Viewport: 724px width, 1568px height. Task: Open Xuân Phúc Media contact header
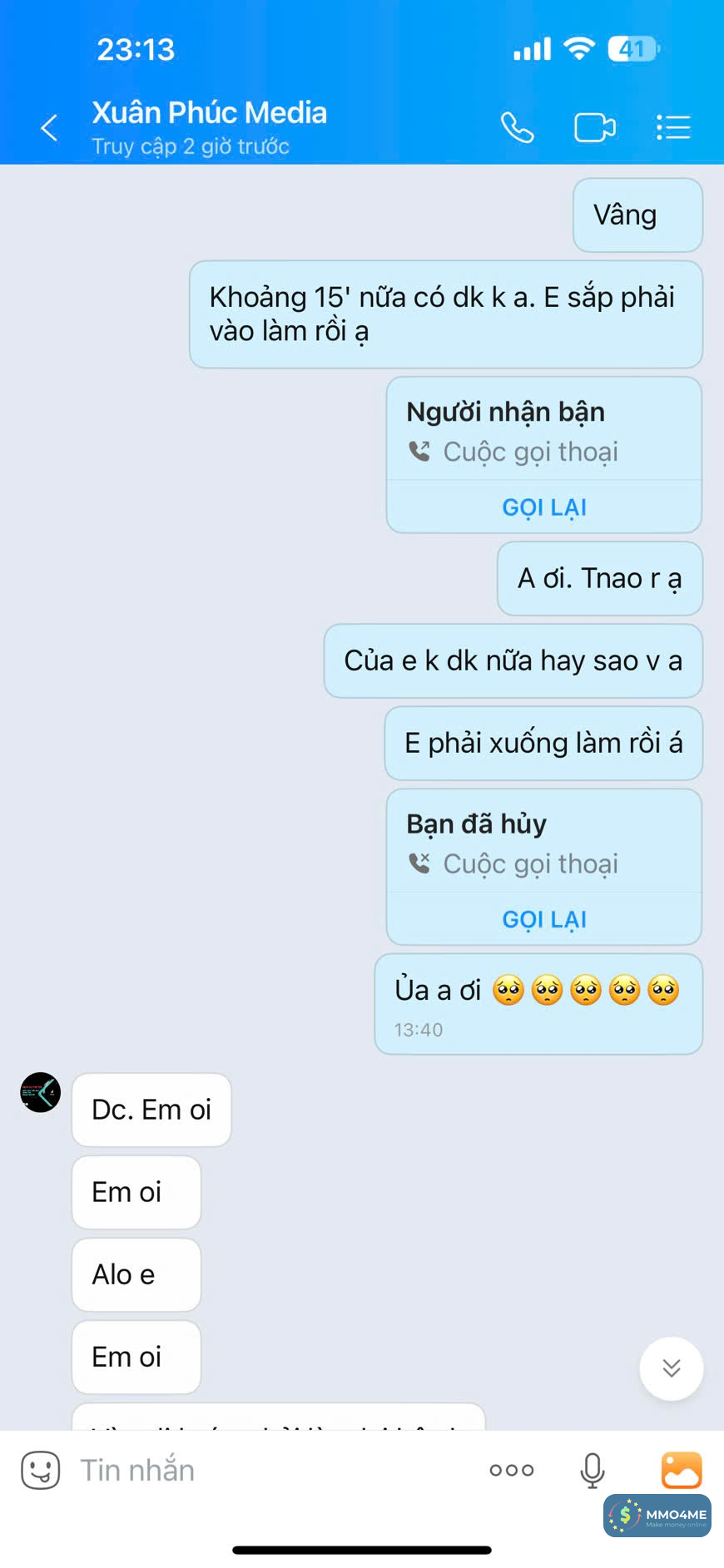tap(209, 126)
